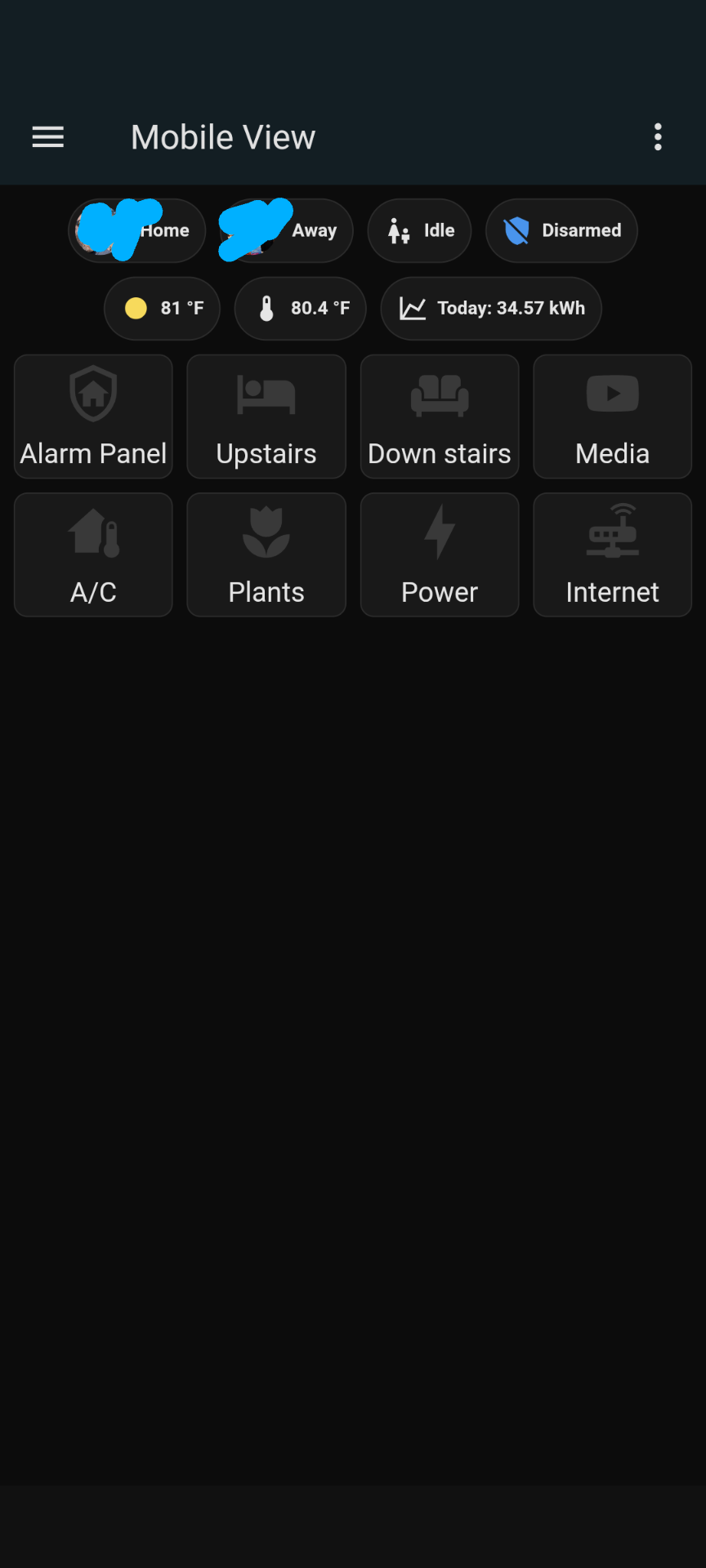The height and width of the screenshot is (1568, 706).
Task: Open today's 34.57 kWh energy chip
Action: click(491, 309)
